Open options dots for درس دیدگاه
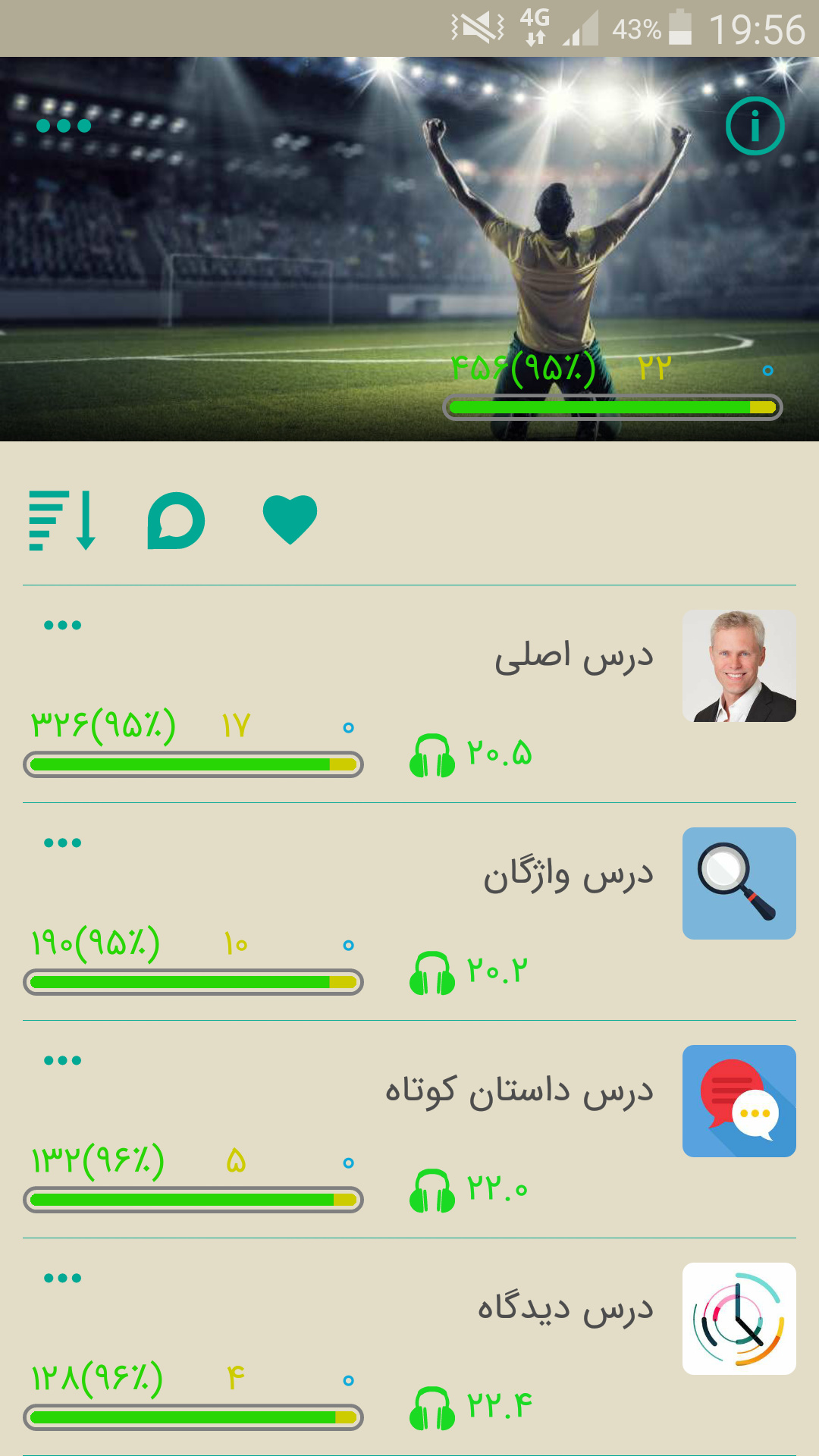Image resolution: width=819 pixels, height=1456 pixels. [62, 1279]
